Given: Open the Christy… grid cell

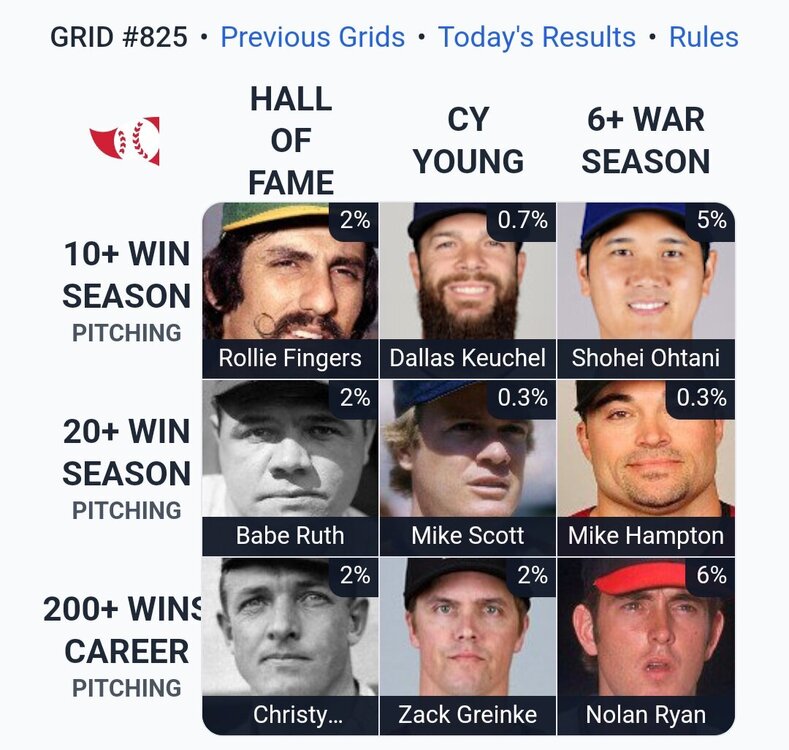Looking at the screenshot, I should click(x=290, y=645).
